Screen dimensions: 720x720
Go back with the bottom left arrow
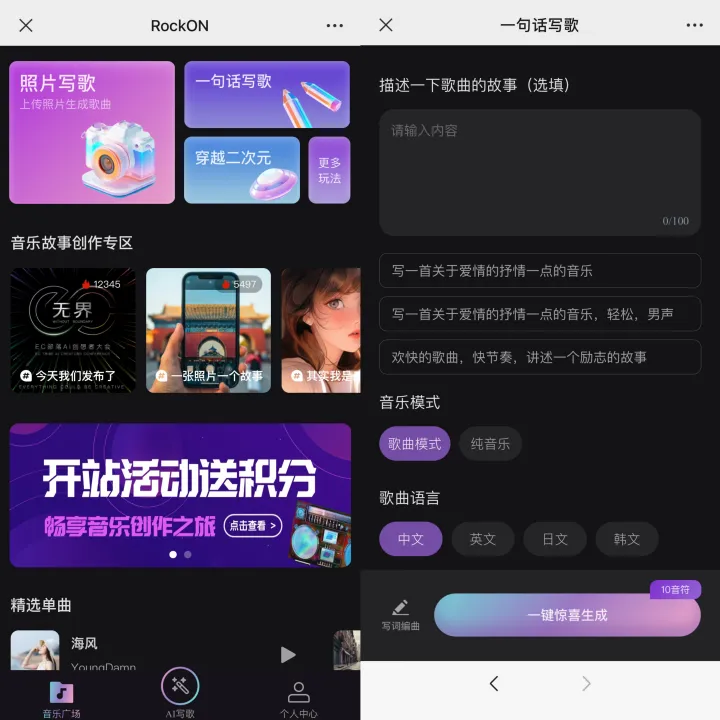(493, 684)
